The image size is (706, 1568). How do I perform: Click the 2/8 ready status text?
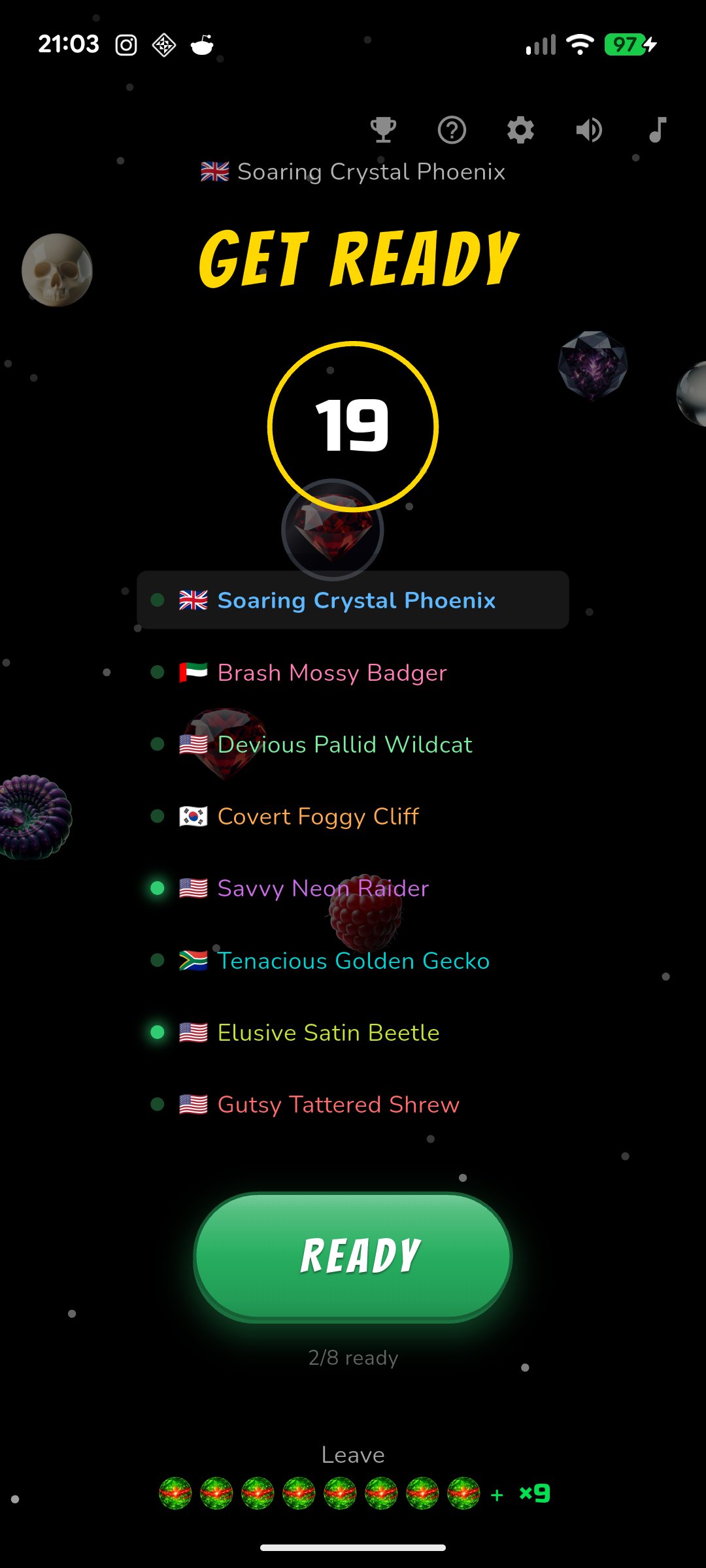353,1357
